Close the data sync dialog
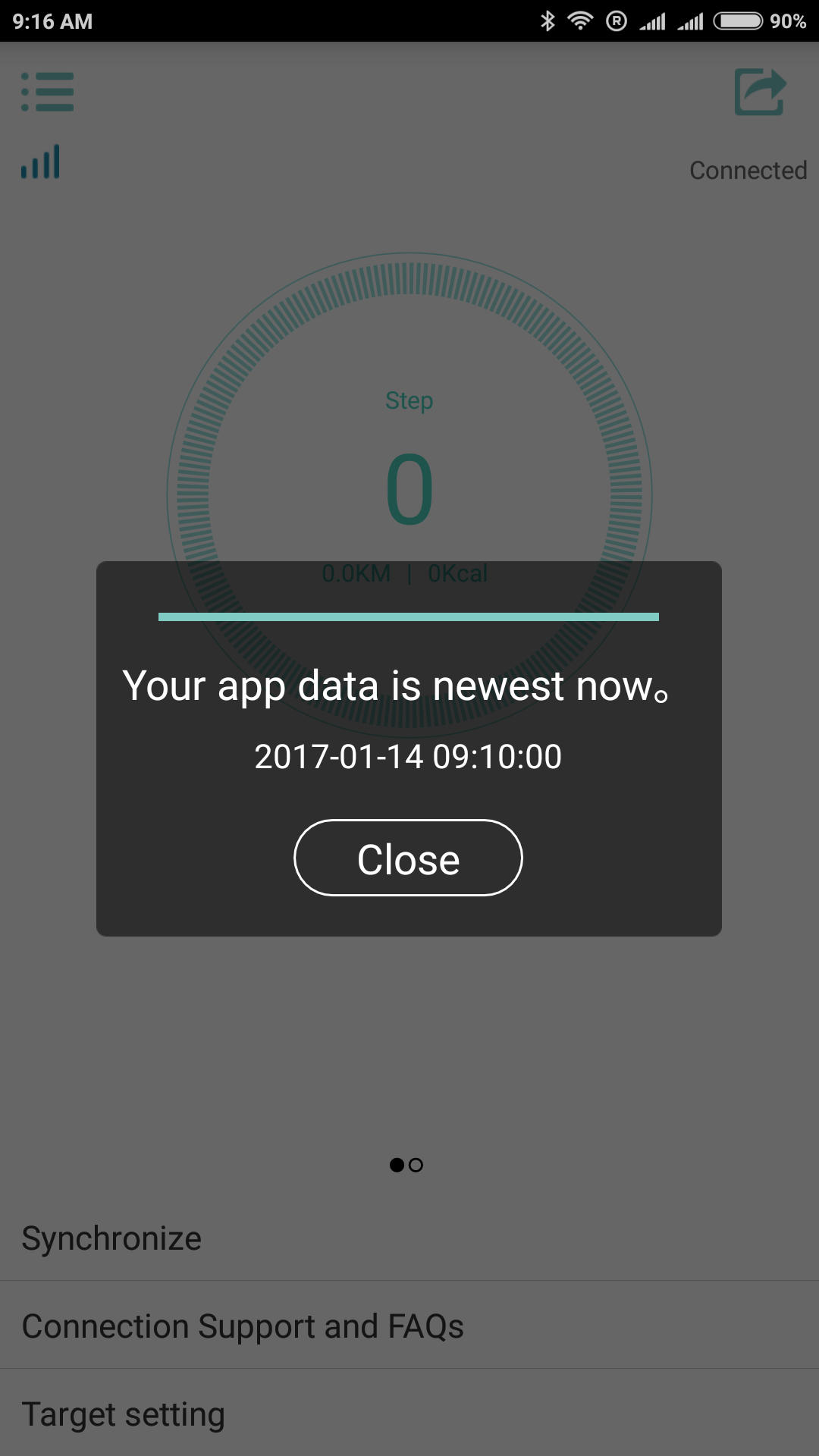Screen dimensions: 819x1456 click(x=408, y=858)
